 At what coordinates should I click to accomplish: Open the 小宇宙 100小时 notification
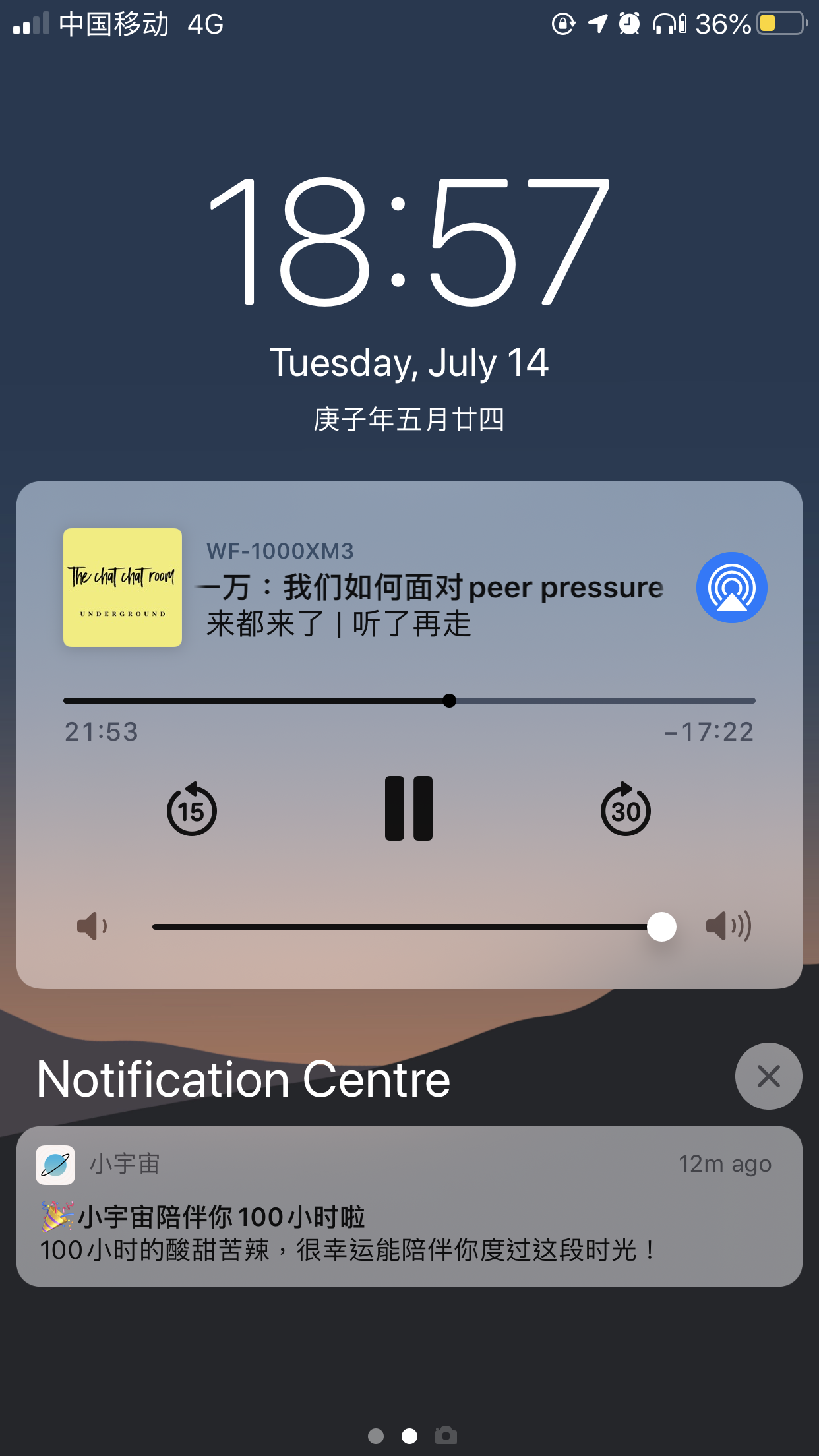coord(409,1206)
